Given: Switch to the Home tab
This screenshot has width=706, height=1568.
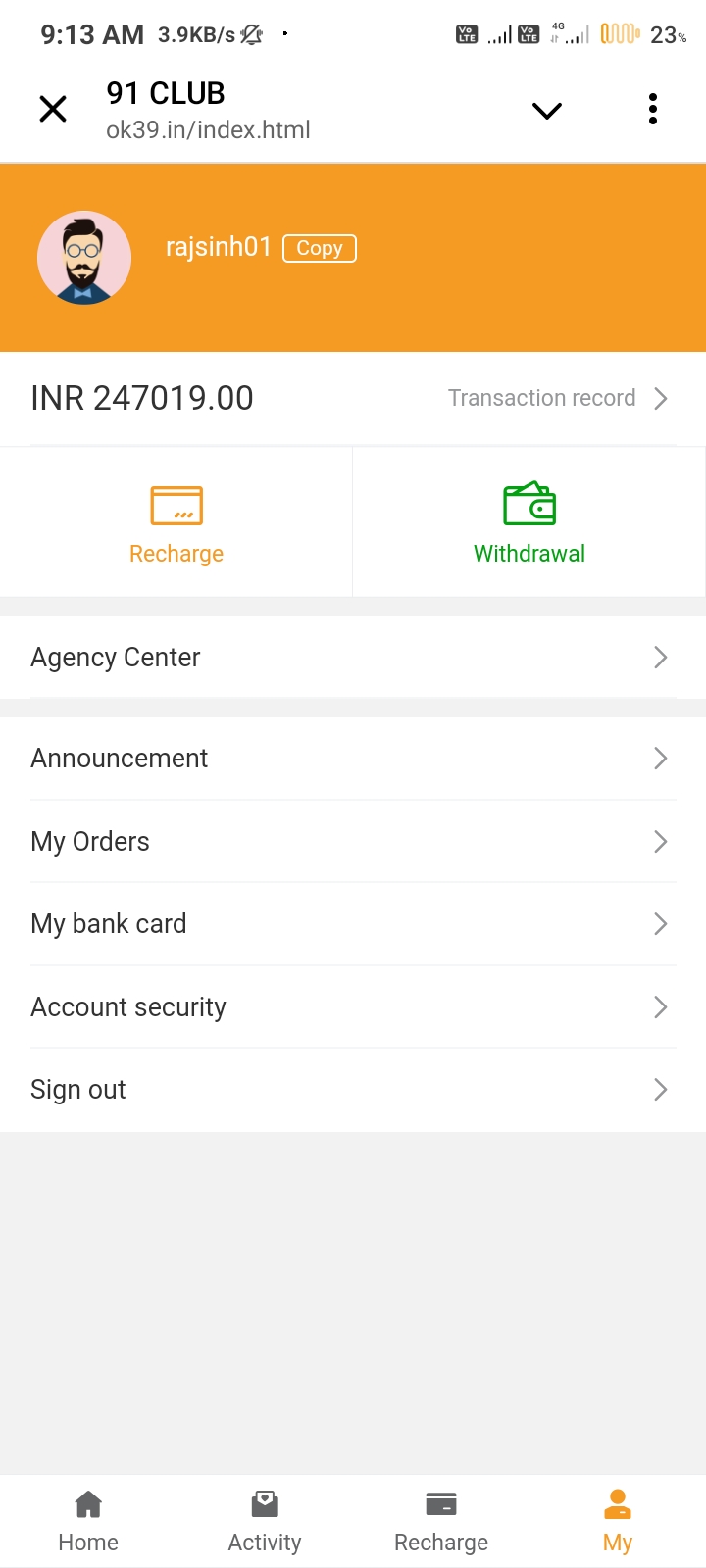Looking at the screenshot, I should tap(88, 1521).
